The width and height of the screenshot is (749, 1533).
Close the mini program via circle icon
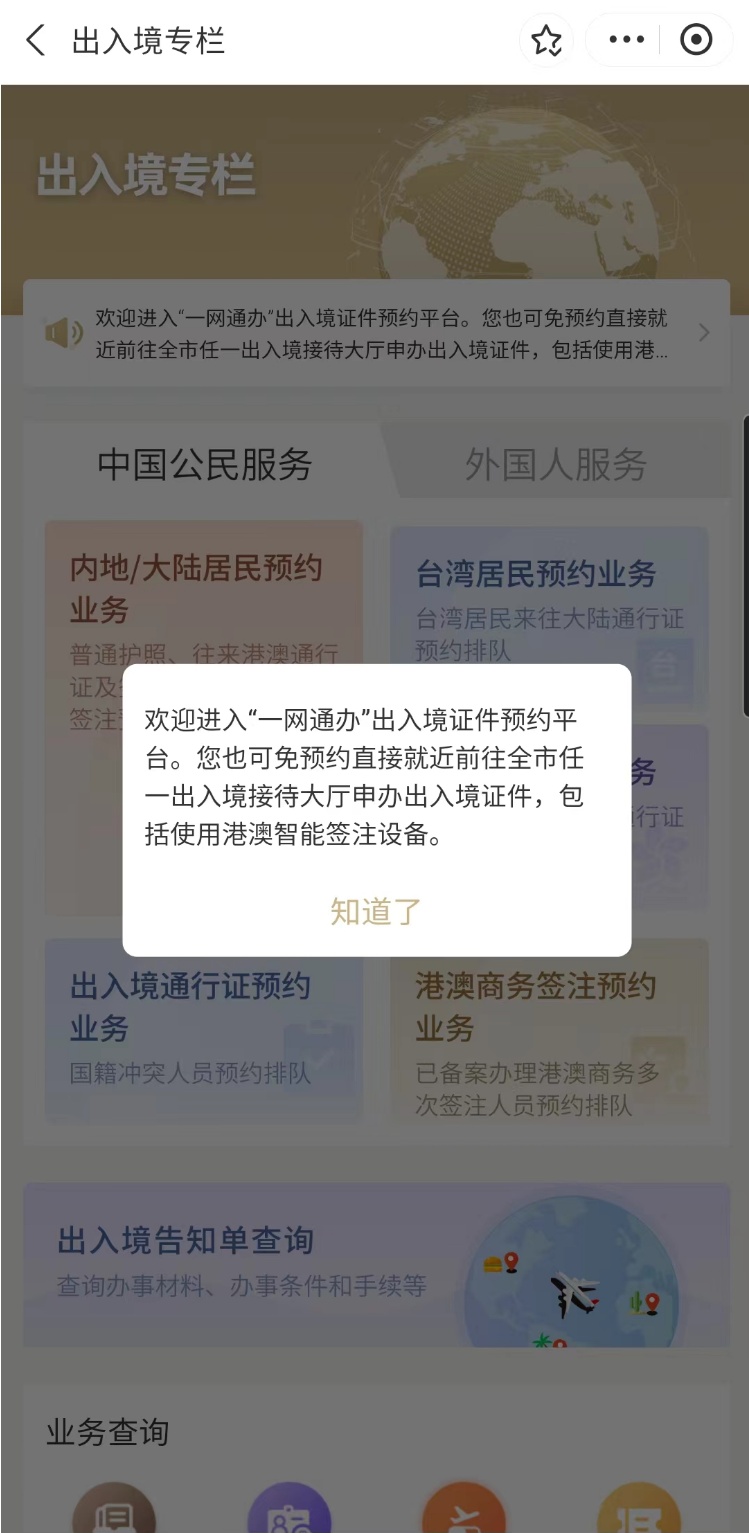[695, 41]
